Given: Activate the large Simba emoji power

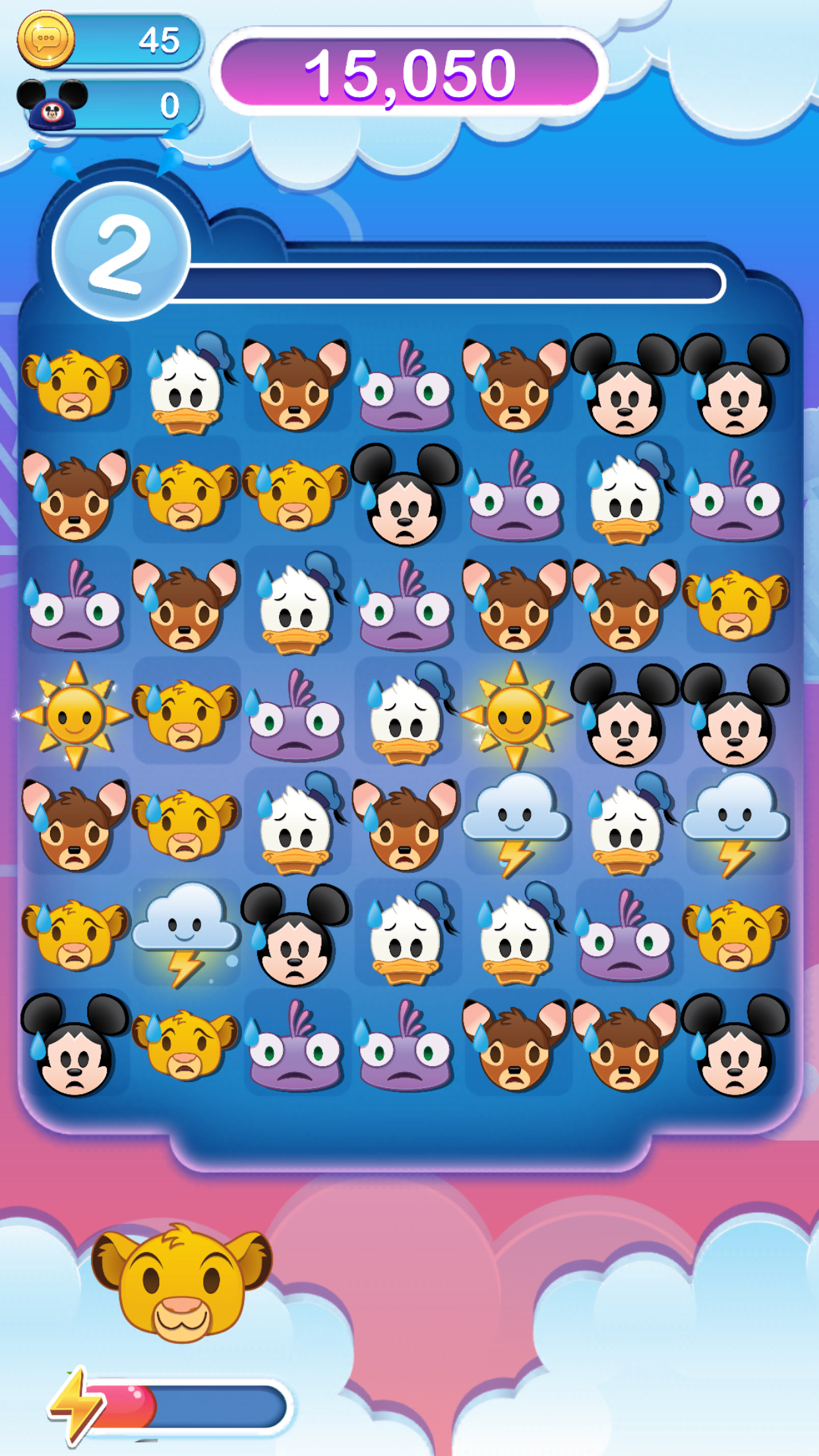Looking at the screenshot, I should tap(181, 1283).
